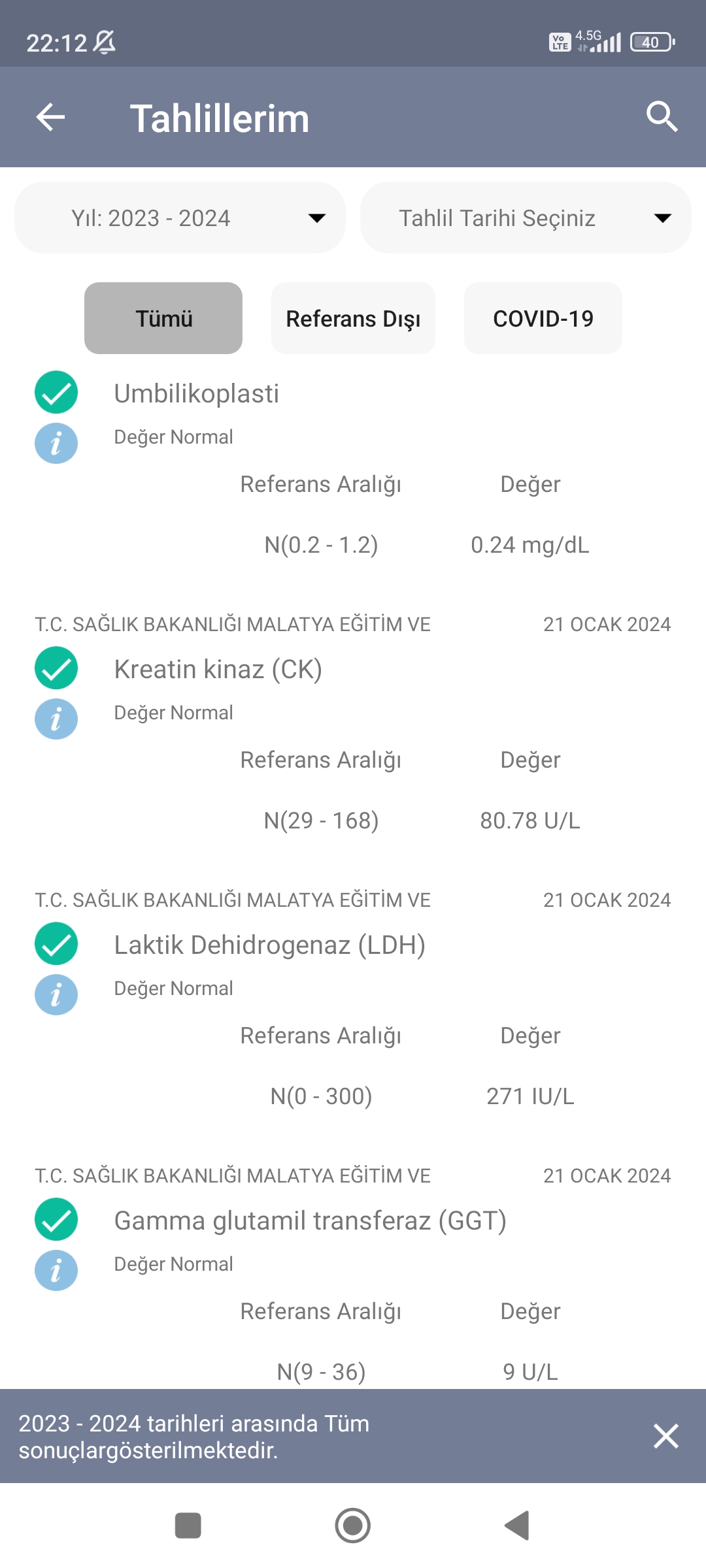Open search in Tahlillerim
The width and height of the screenshot is (706, 1568).
[662, 118]
